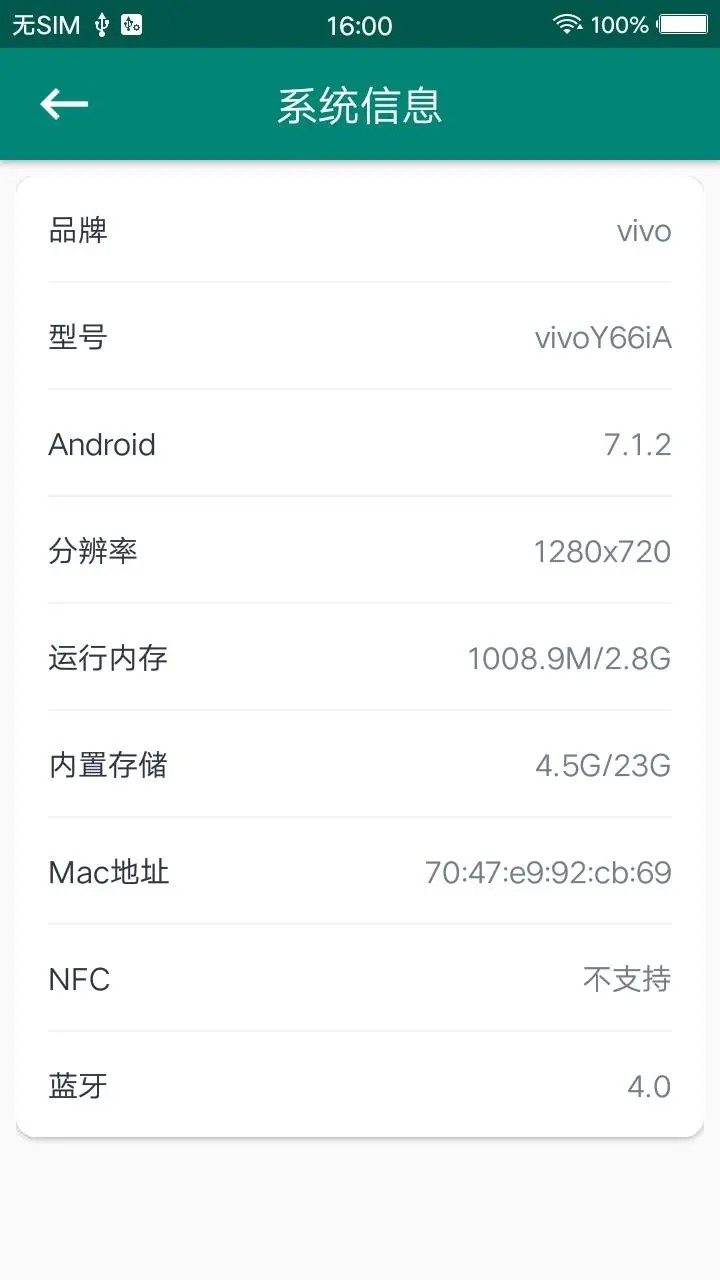720x1280 pixels.
Task: Open the 分辨率 entry
Action: click(360, 551)
